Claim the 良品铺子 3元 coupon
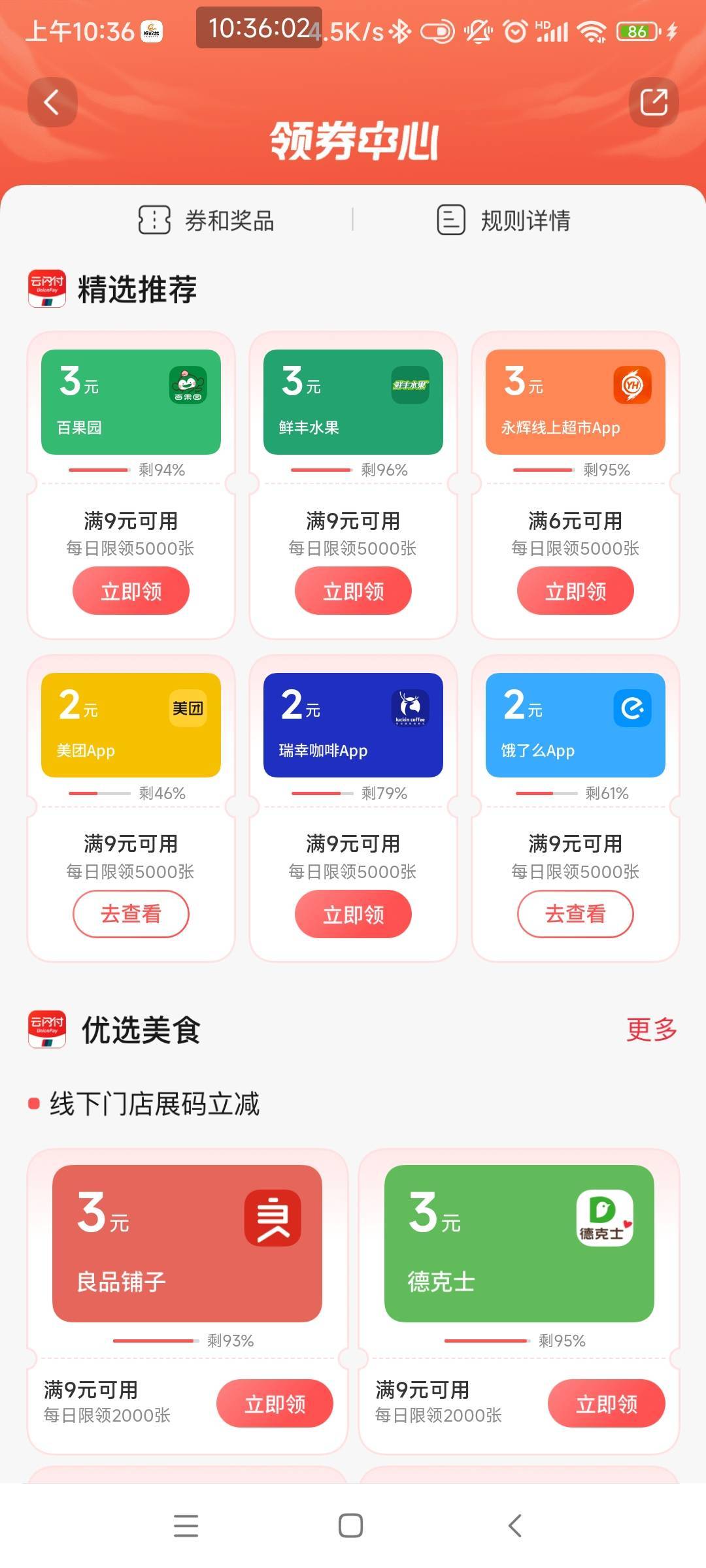Viewport: 706px width, 1568px height. pos(275,1403)
